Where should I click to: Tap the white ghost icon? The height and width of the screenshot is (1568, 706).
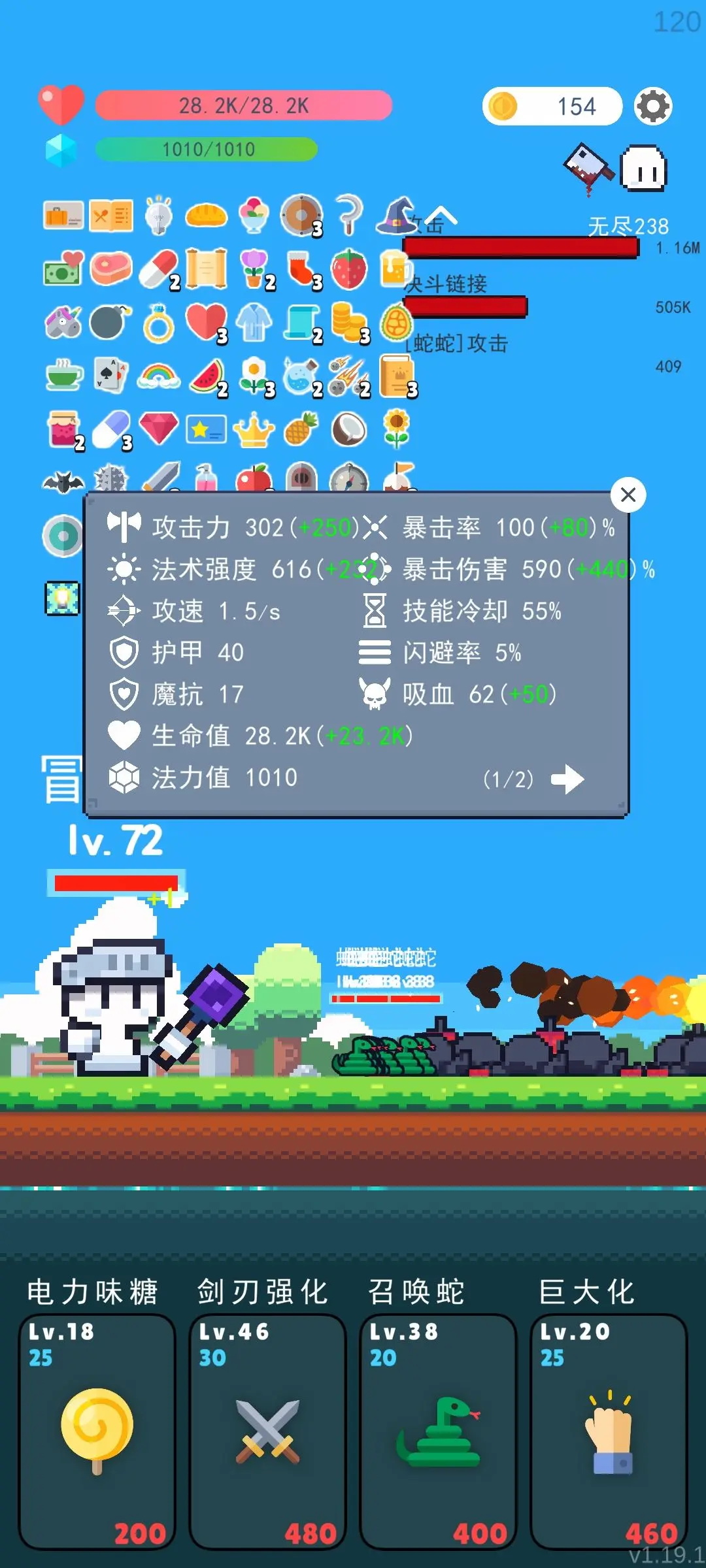643,169
